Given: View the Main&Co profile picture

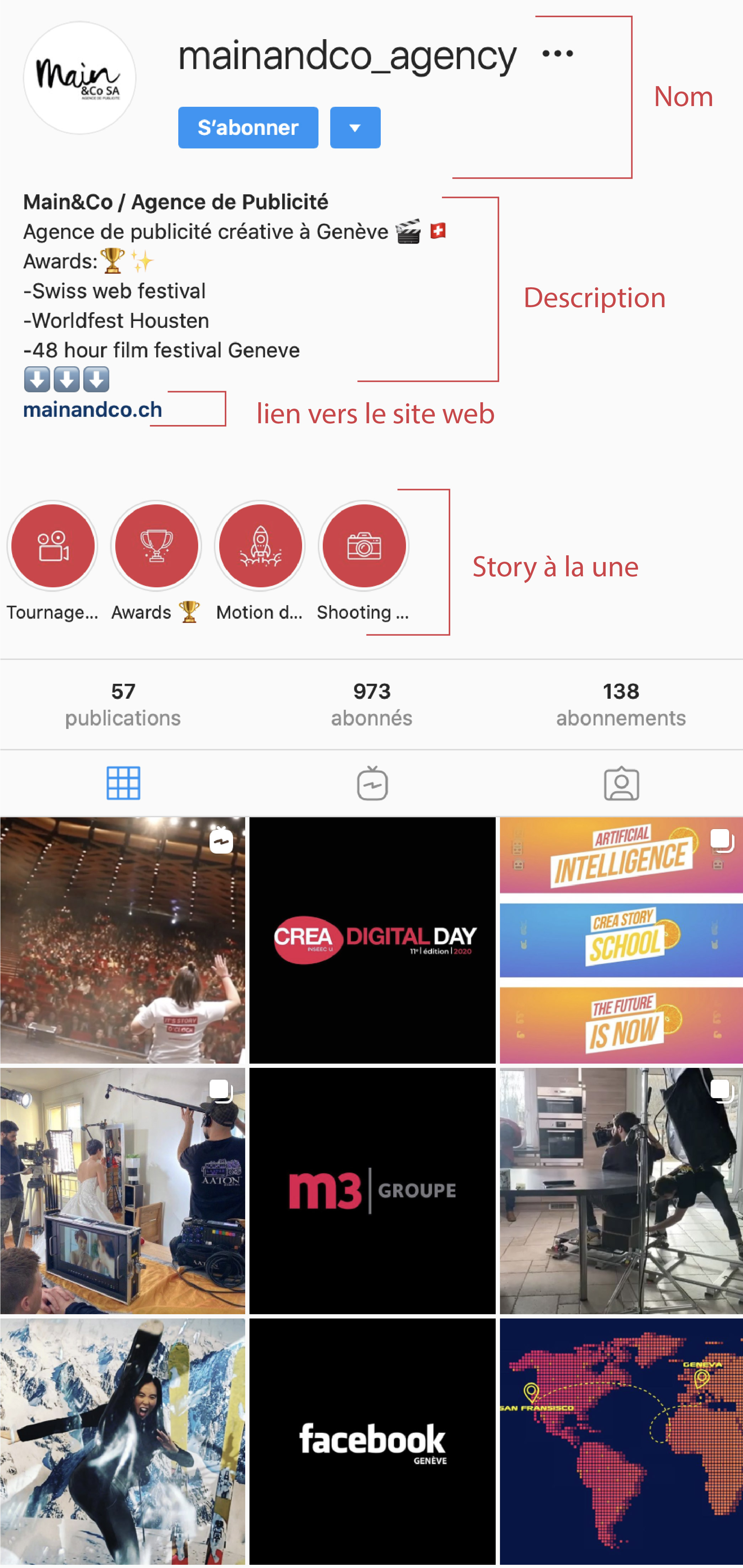Looking at the screenshot, I should [79, 78].
